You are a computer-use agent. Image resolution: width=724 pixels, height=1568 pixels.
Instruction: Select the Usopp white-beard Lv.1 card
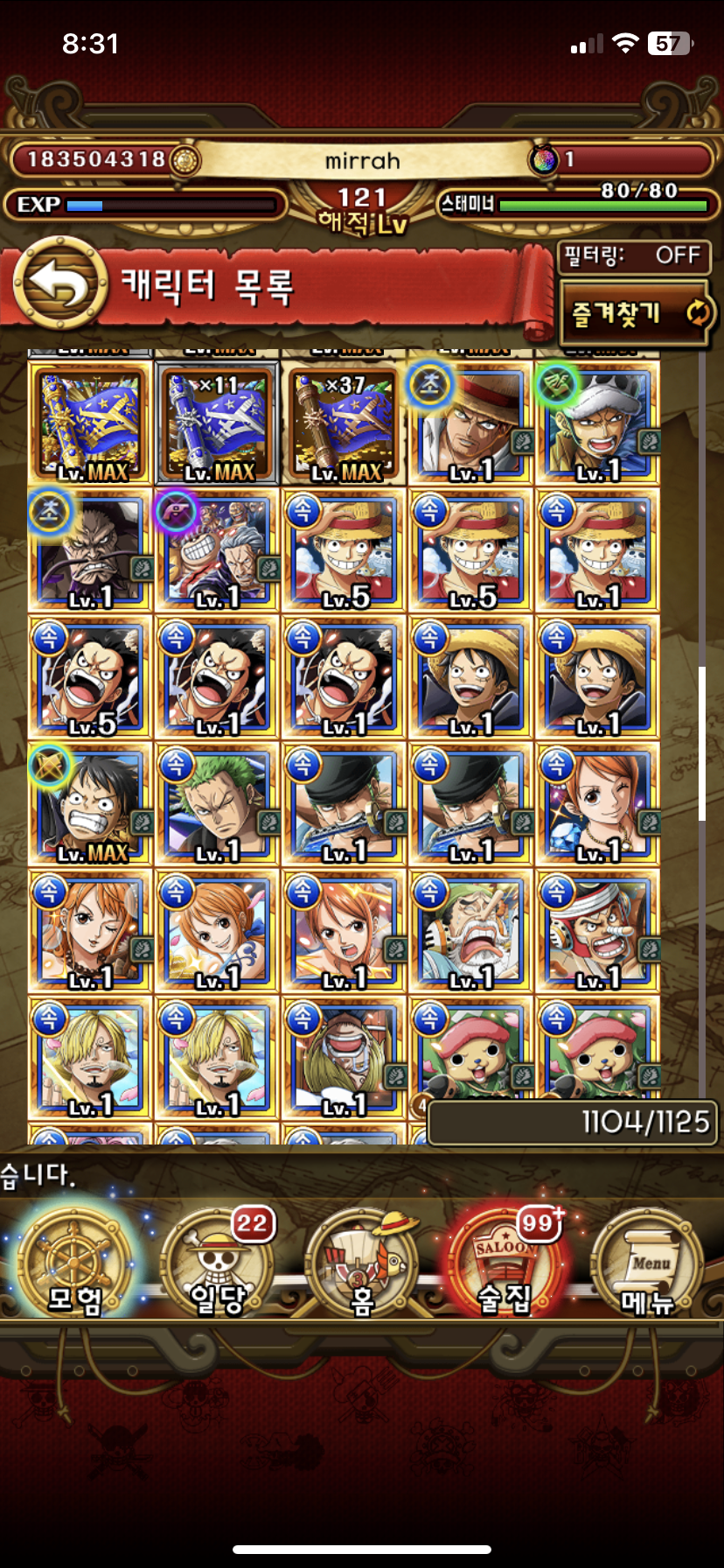point(470,932)
